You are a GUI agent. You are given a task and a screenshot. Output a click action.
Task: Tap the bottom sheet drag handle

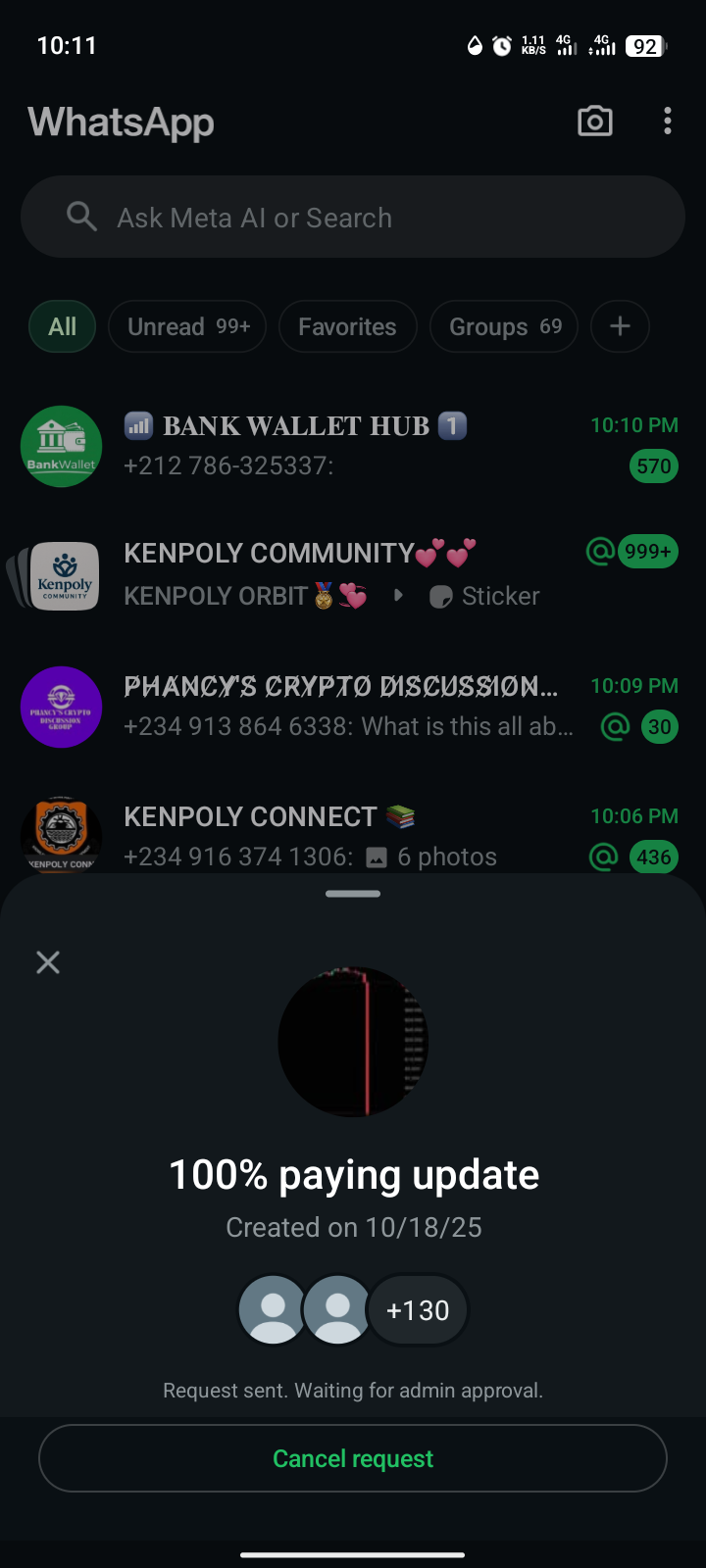pos(353,894)
